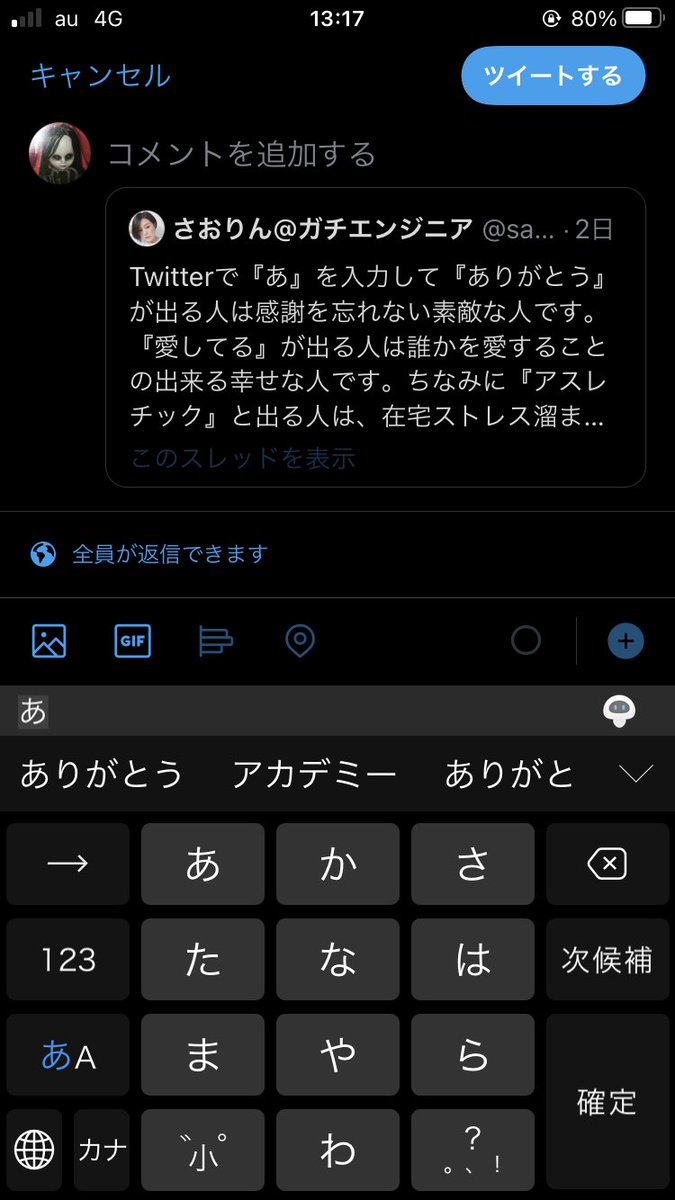Select the ありがとう suggestion

[102, 774]
